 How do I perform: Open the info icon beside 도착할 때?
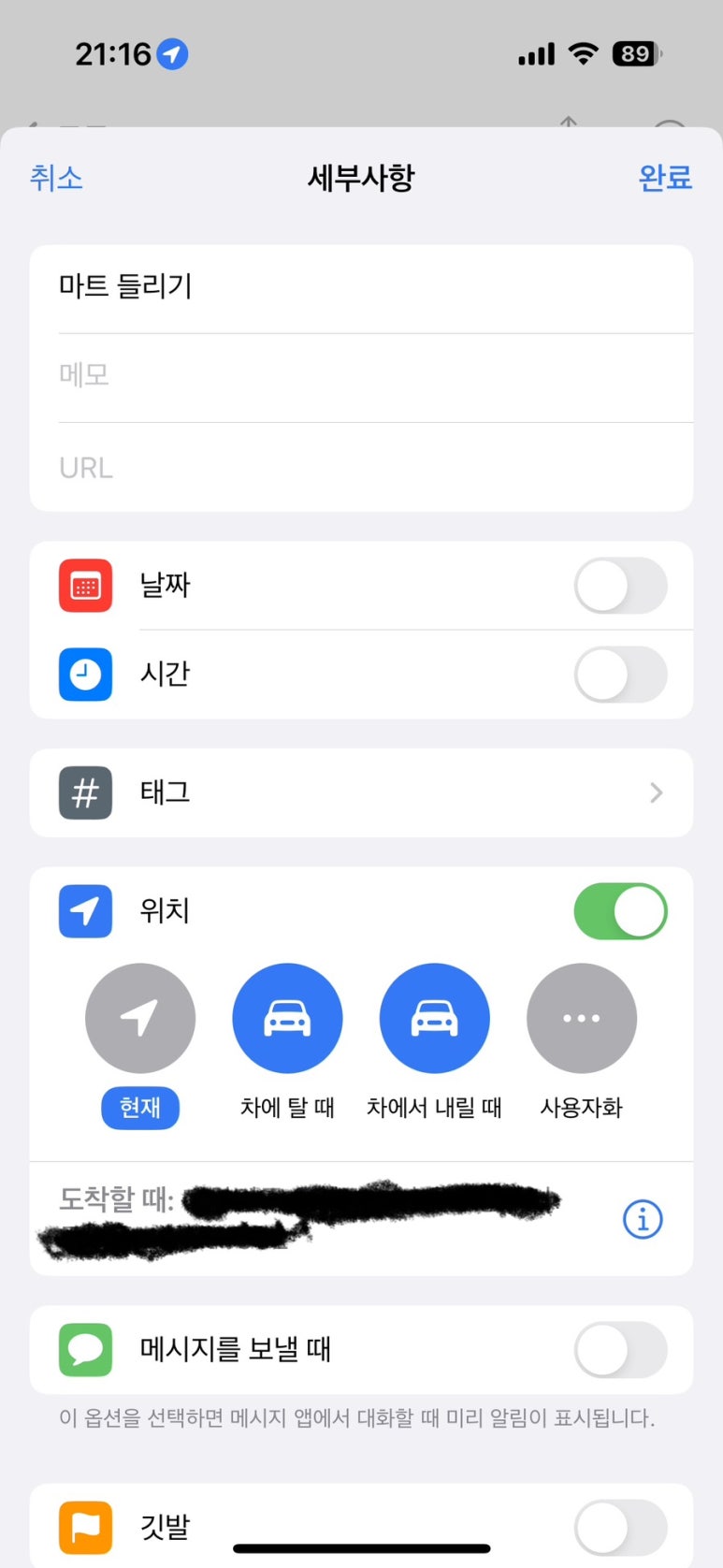tap(643, 1219)
